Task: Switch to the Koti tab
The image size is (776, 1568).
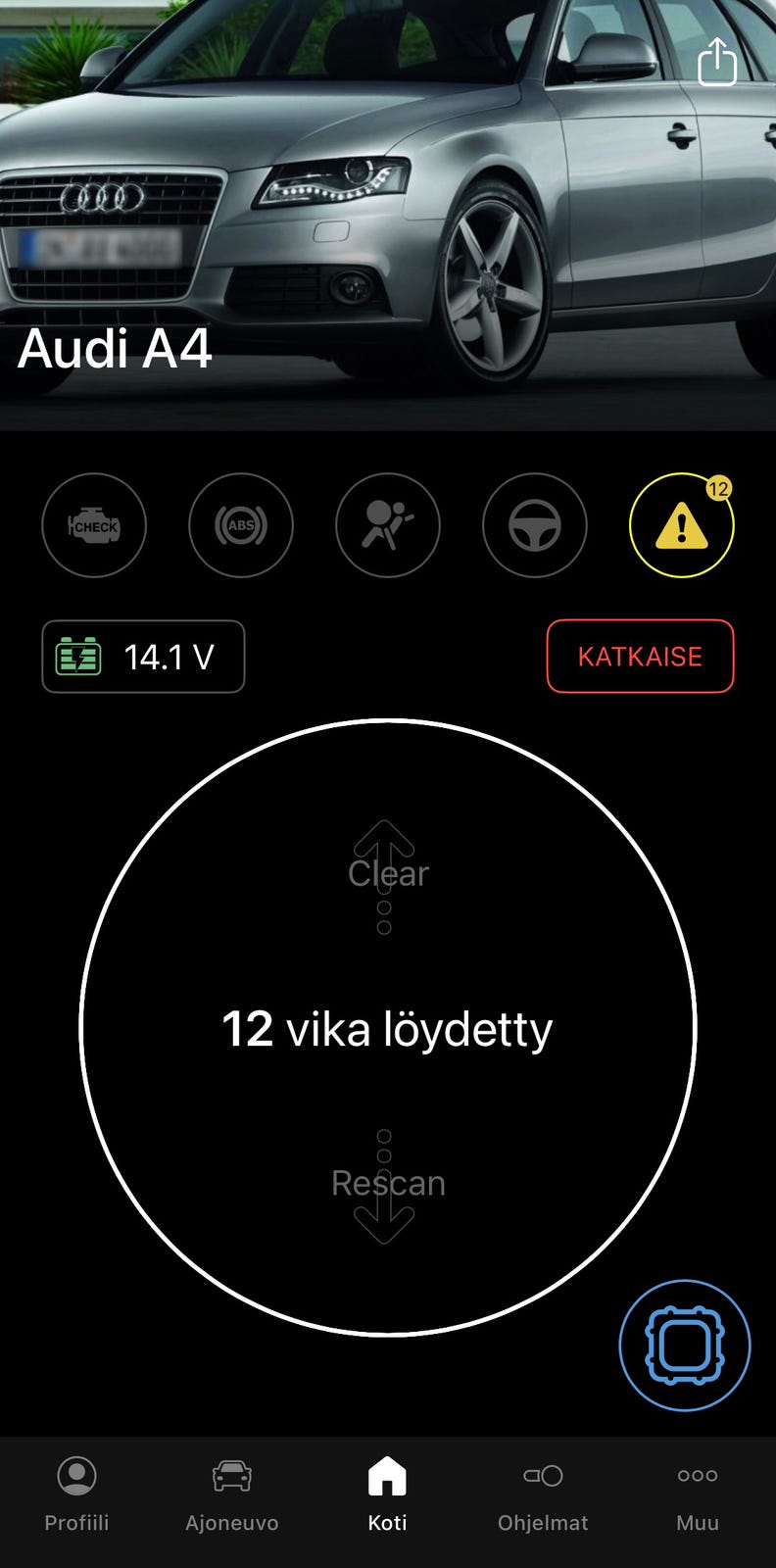Action: pos(388,1494)
